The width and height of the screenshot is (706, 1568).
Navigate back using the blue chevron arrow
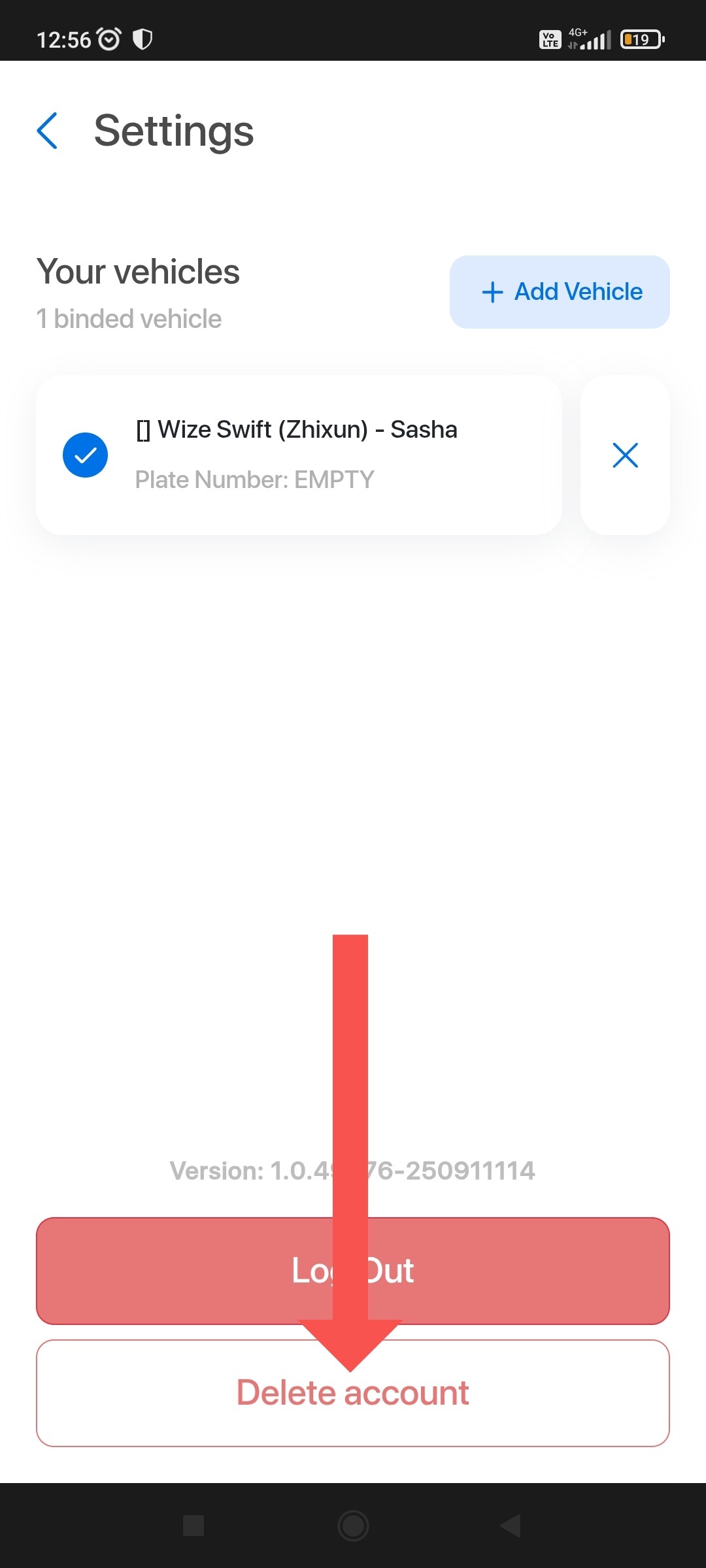point(46,131)
